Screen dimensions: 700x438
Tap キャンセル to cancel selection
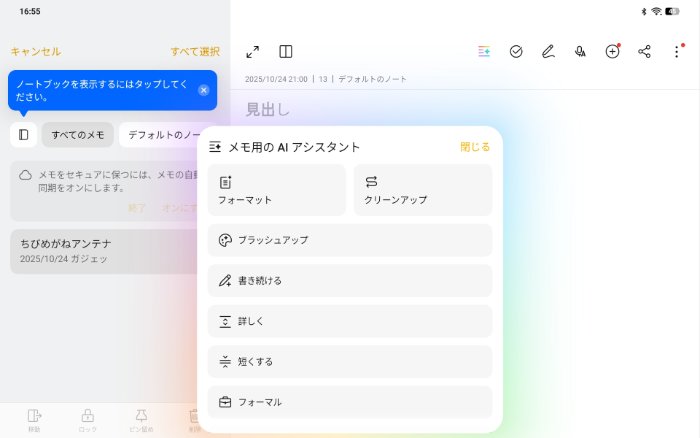(35, 52)
